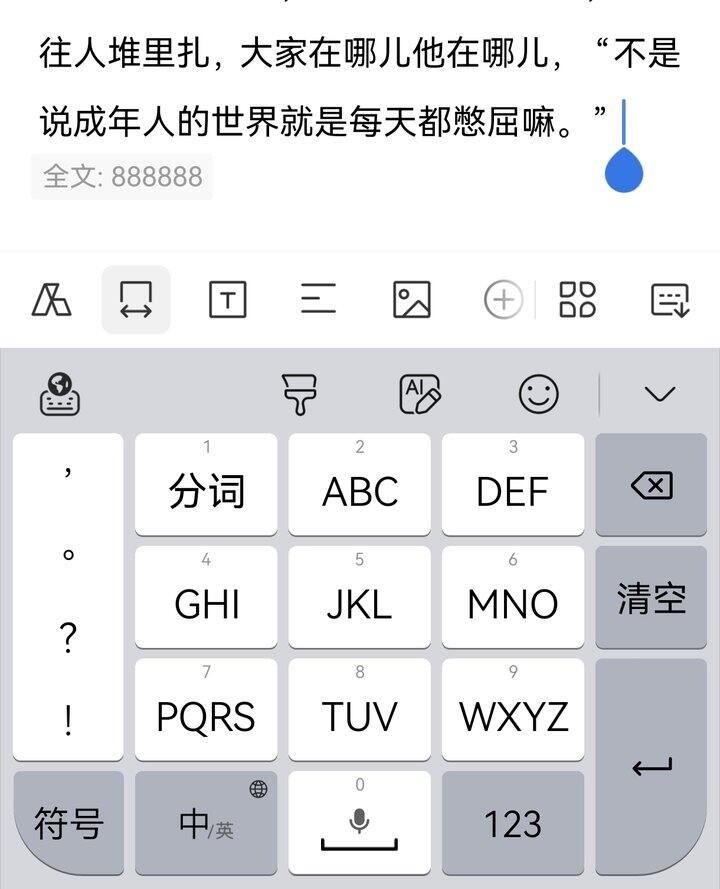Viewport: 720px width, 889px height.
Task: Open the 符号 symbols panel
Action: [x=70, y=821]
